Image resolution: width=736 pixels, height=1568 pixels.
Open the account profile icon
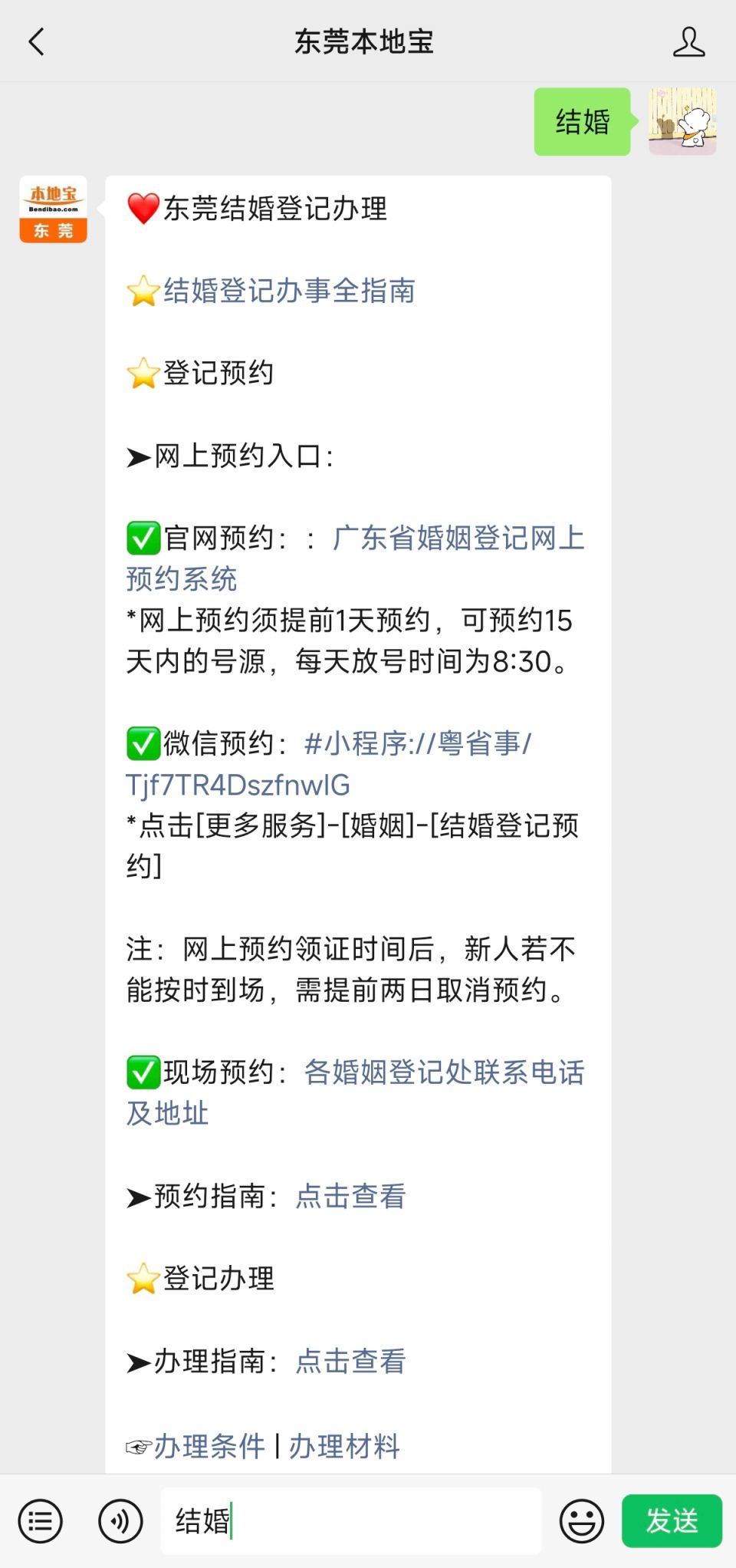(x=688, y=41)
